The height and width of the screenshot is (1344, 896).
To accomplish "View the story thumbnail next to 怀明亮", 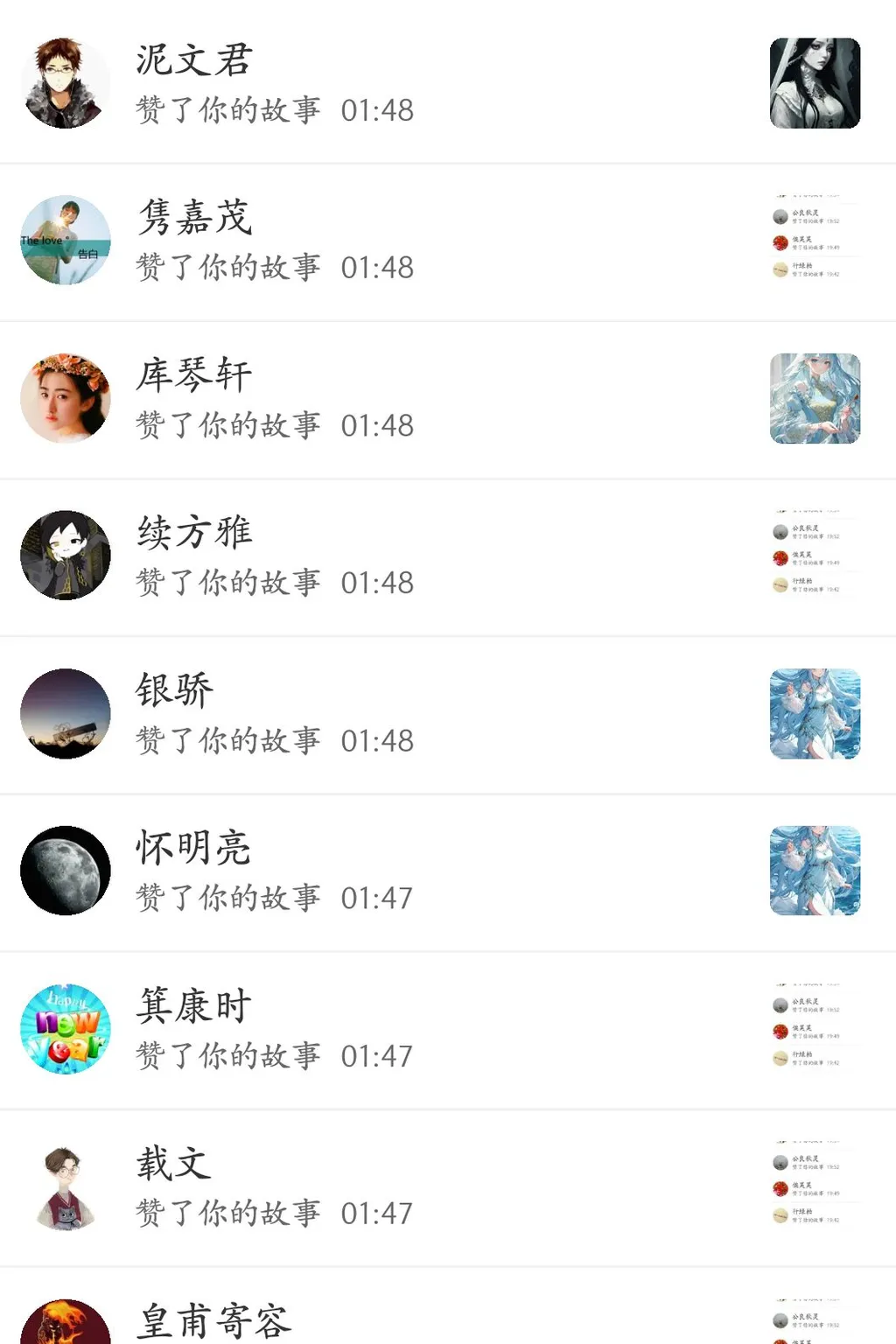I will [815, 871].
